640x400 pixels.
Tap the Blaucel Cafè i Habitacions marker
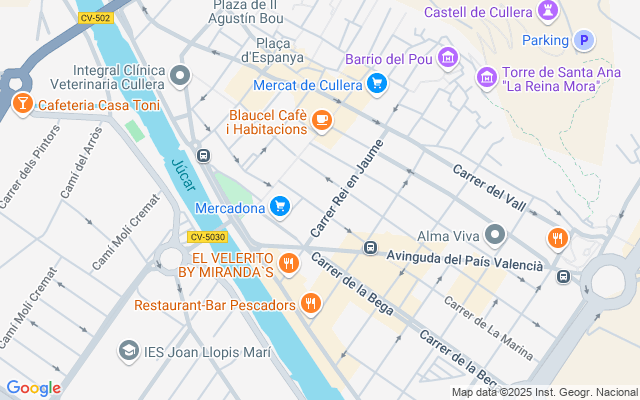[x=321, y=121]
